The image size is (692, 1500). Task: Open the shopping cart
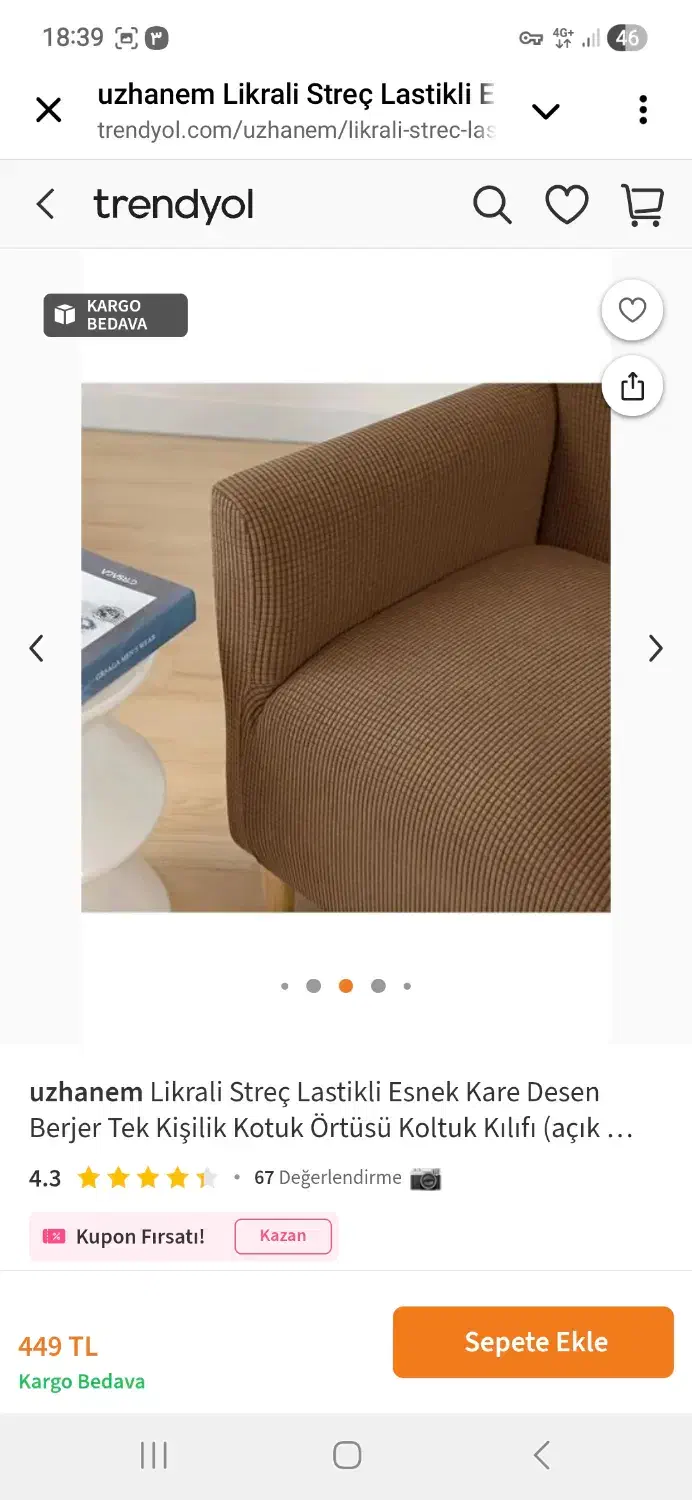click(x=642, y=205)
